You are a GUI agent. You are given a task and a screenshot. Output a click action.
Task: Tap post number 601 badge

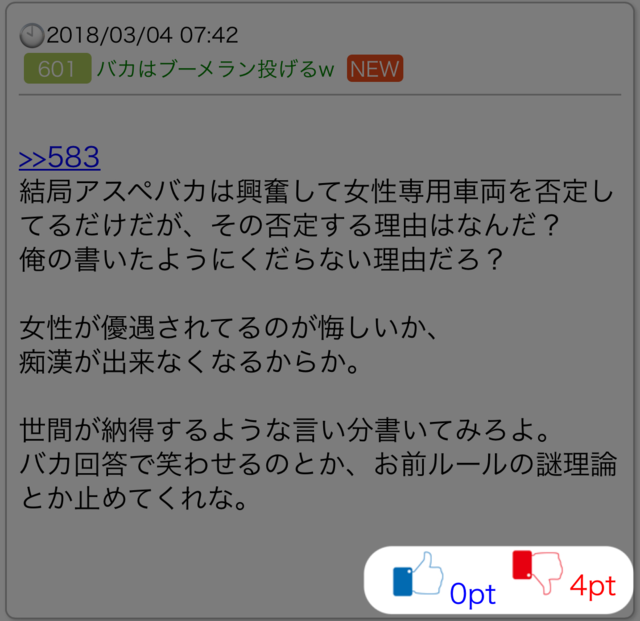(x=57, y=68)
